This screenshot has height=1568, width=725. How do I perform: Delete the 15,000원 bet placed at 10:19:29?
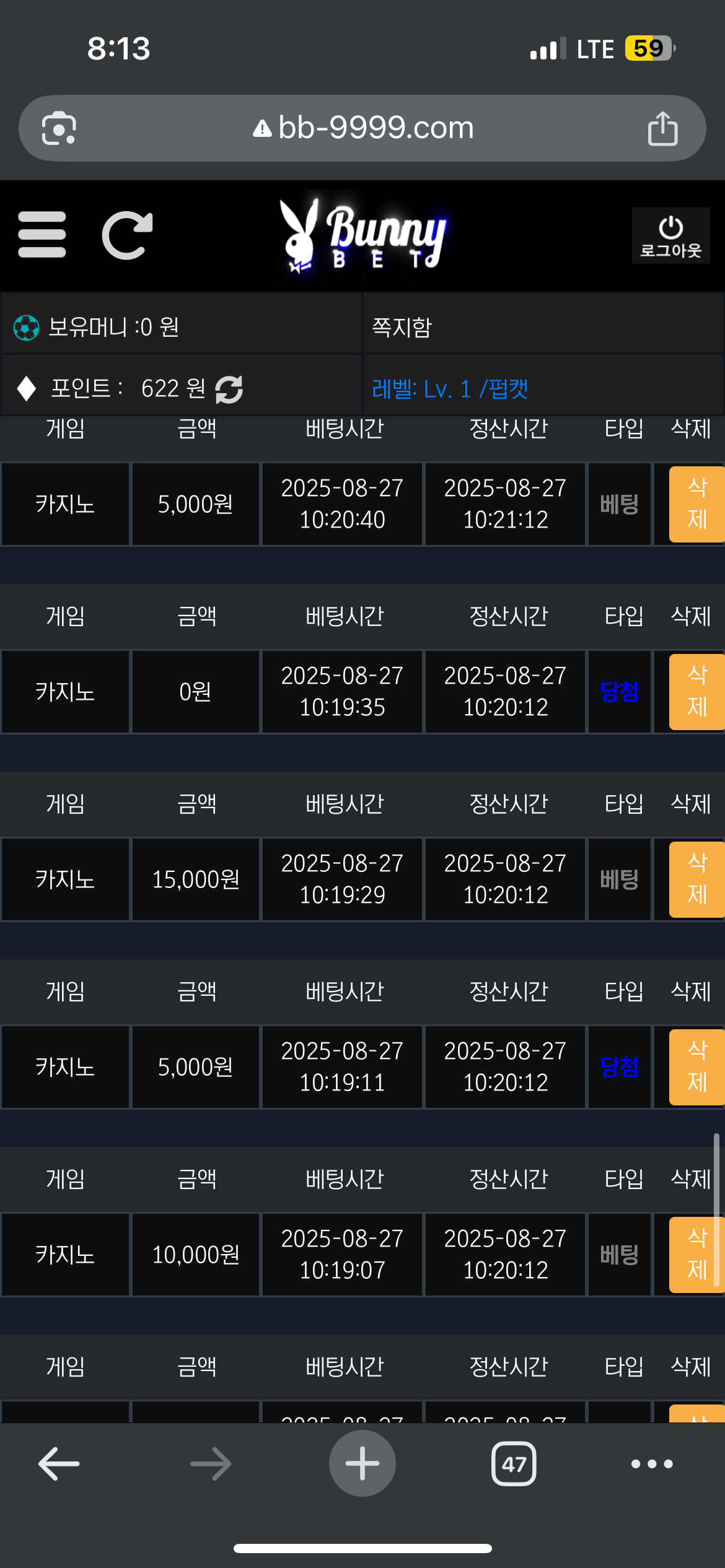(696, 879)
